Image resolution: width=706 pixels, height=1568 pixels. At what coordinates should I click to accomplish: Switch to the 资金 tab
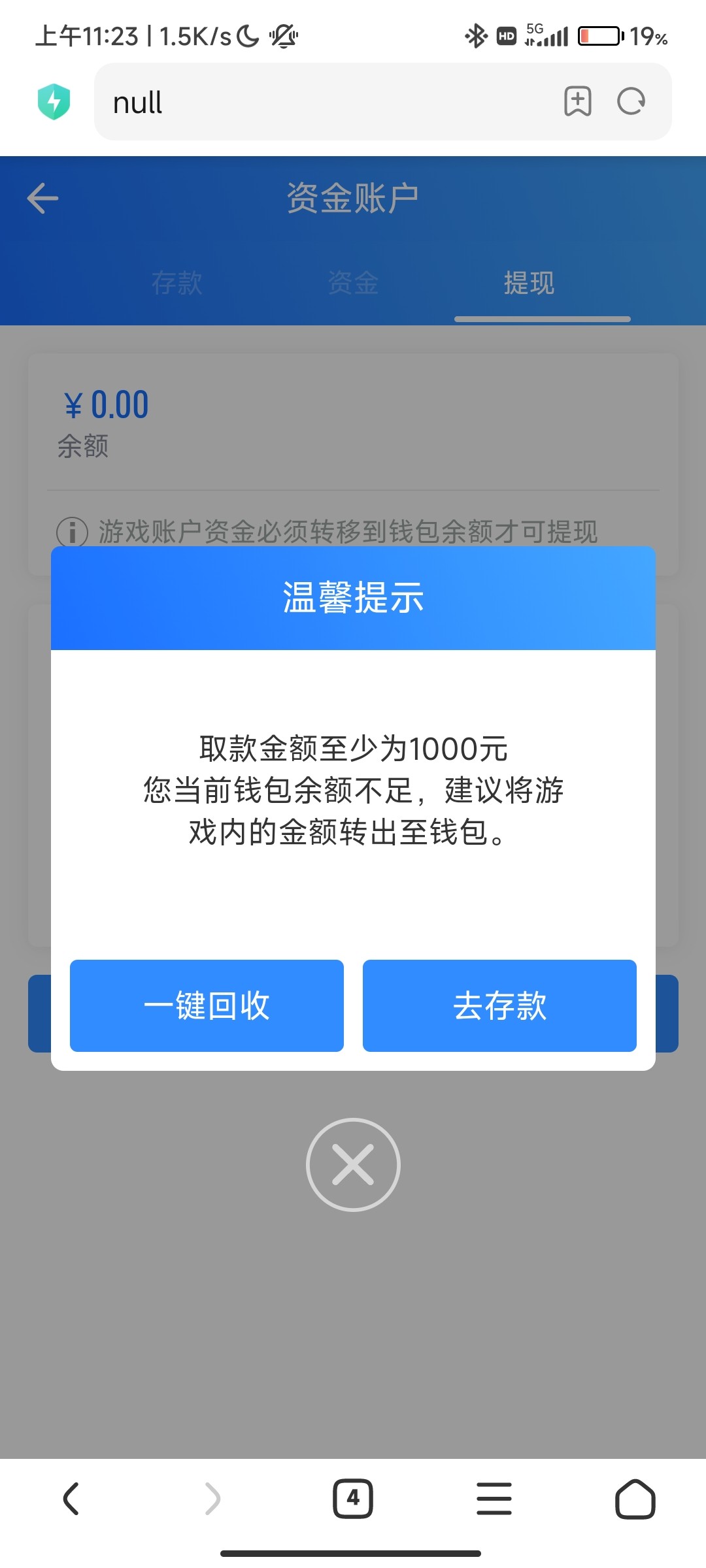[x=353, y=284]
